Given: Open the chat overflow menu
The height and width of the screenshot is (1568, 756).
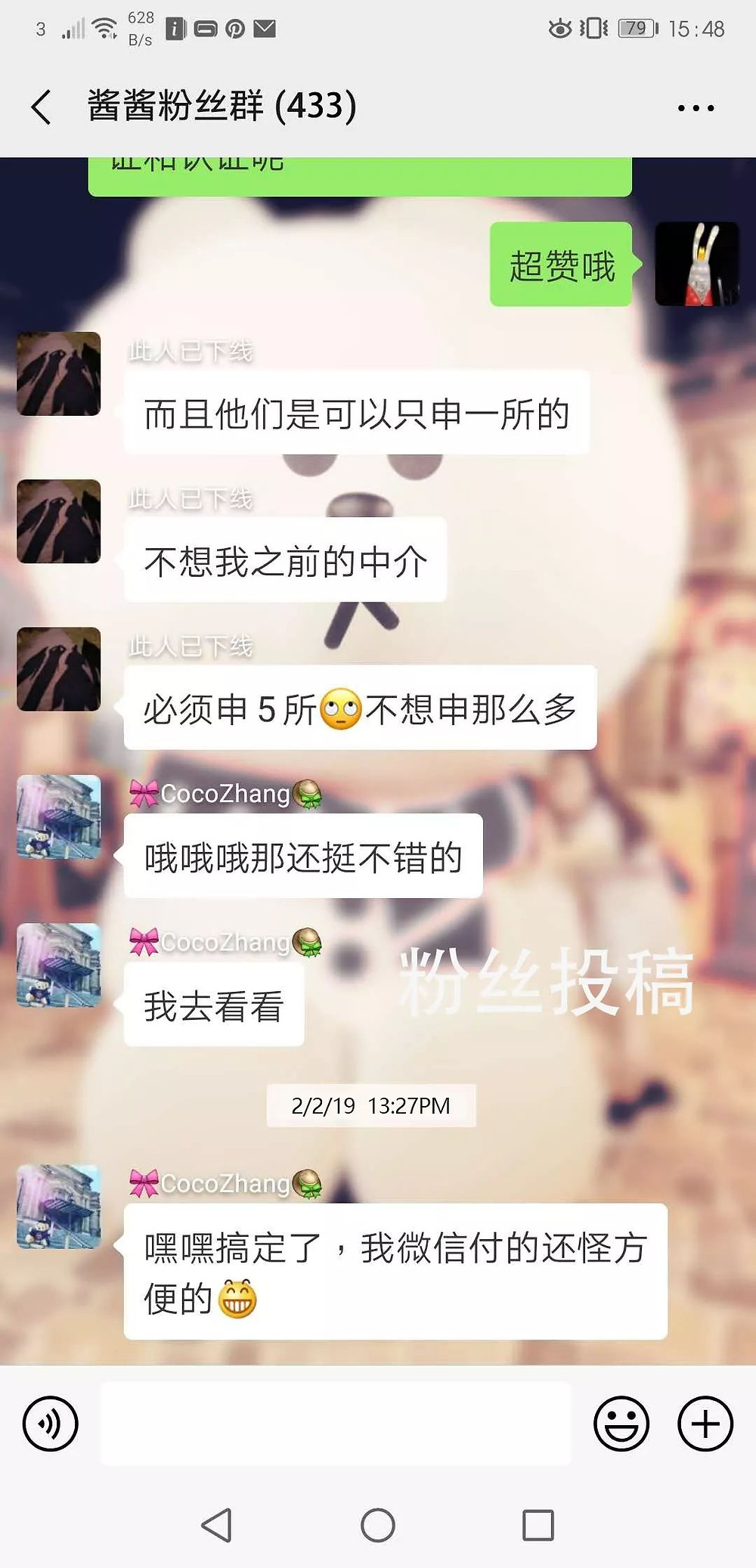Looking at the screenshot, I should click(696, 108).
